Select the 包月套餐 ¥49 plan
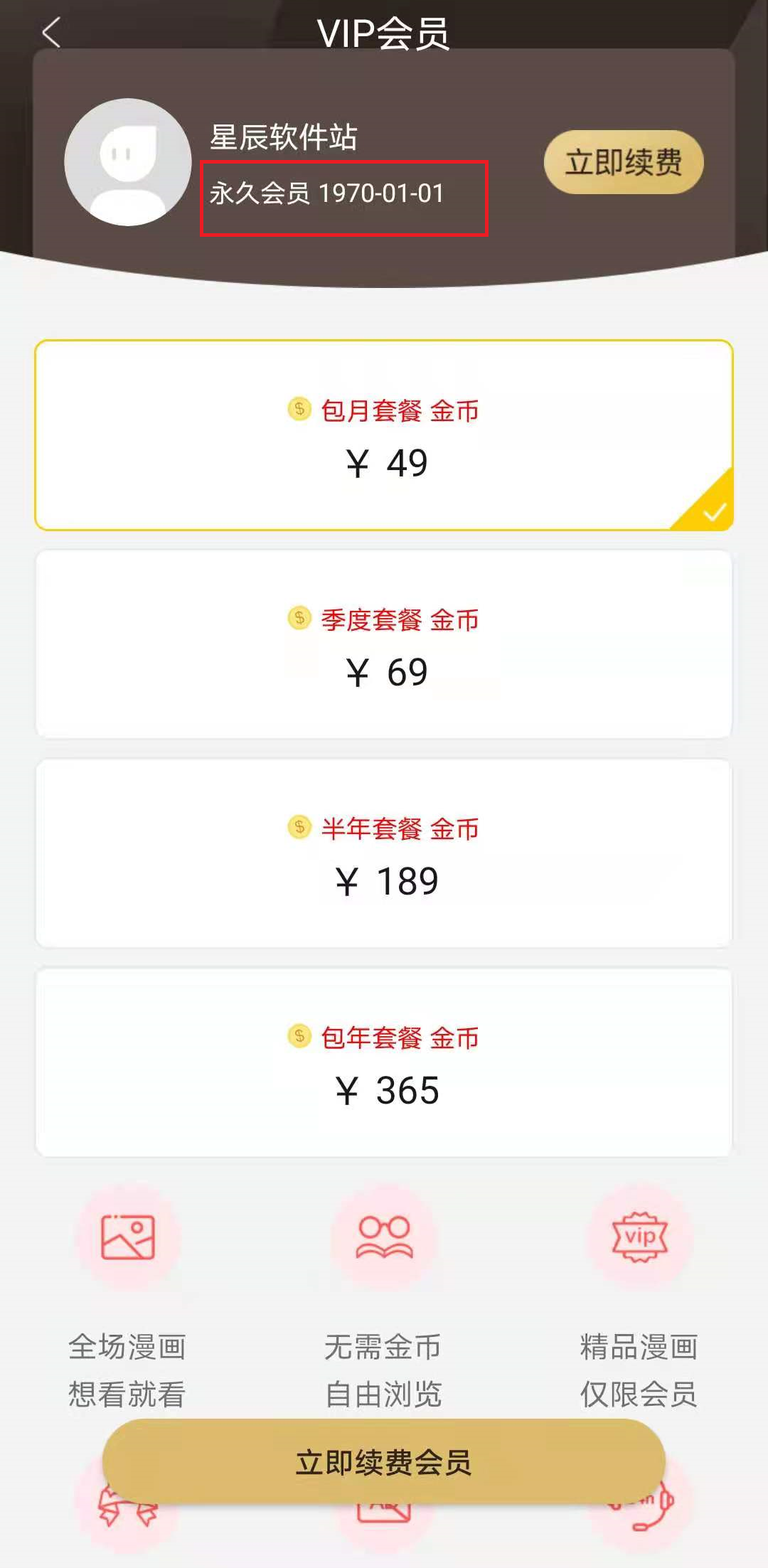Viewport: 768px width, 1568px height. [384, 435]
